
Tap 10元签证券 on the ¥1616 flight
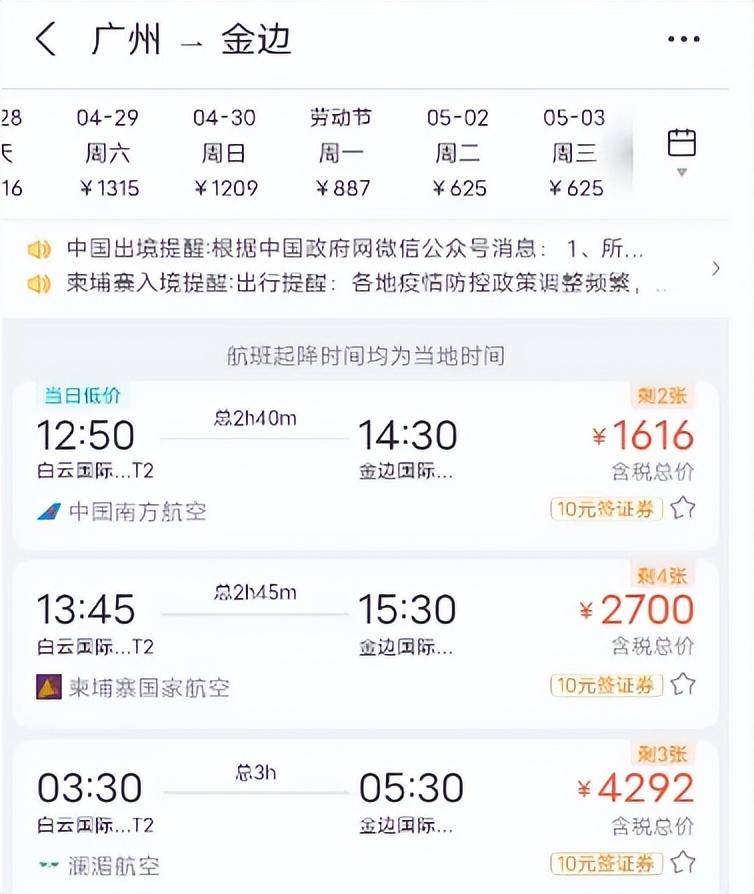[606, 509]
